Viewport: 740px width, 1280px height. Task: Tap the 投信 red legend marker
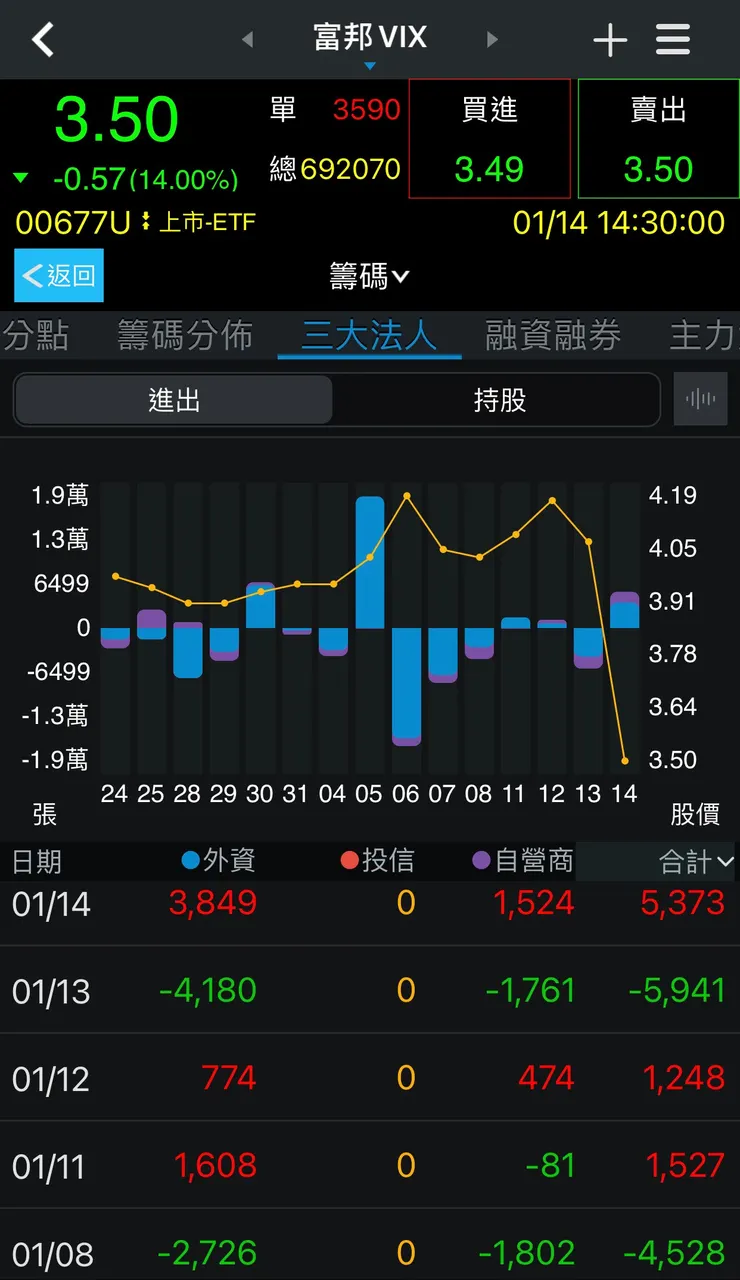349,860
